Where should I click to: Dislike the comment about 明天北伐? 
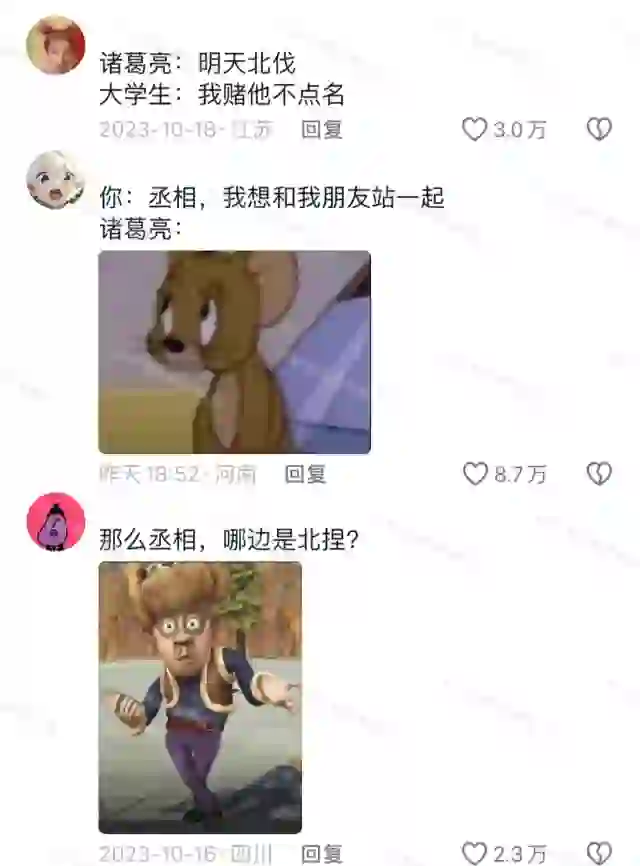tap(598, 129)
